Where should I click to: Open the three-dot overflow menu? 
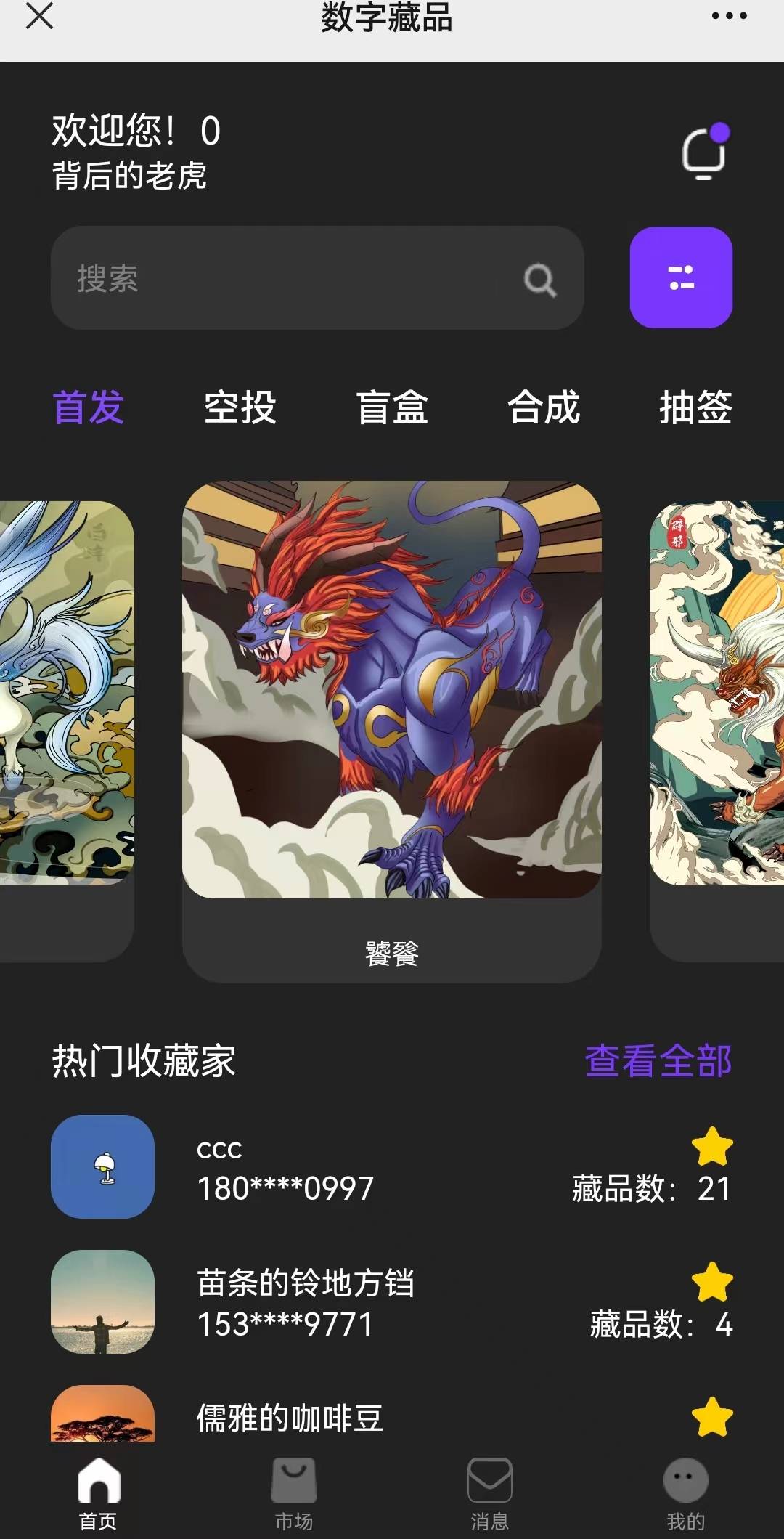tap(729, 16)
